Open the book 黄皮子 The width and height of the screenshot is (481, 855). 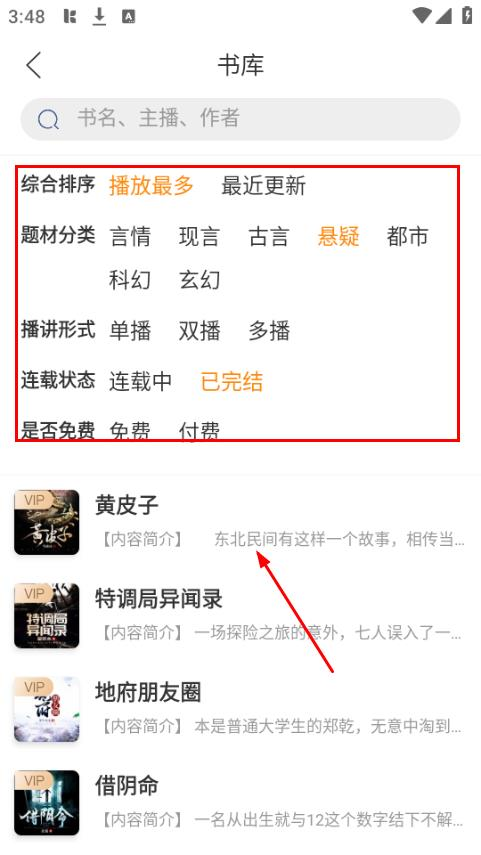(240, 522)
